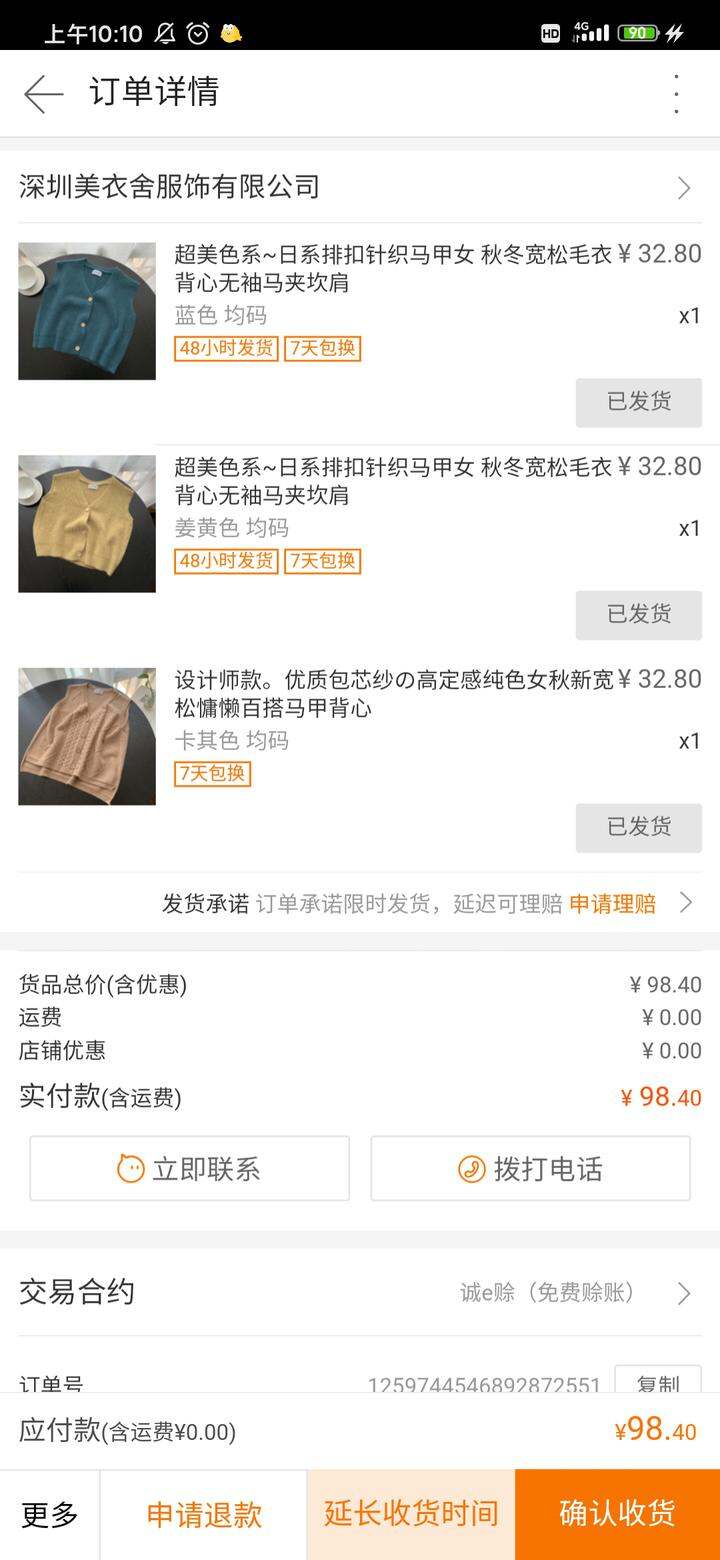Request a refund with 申请退款

coord(204,1515)
